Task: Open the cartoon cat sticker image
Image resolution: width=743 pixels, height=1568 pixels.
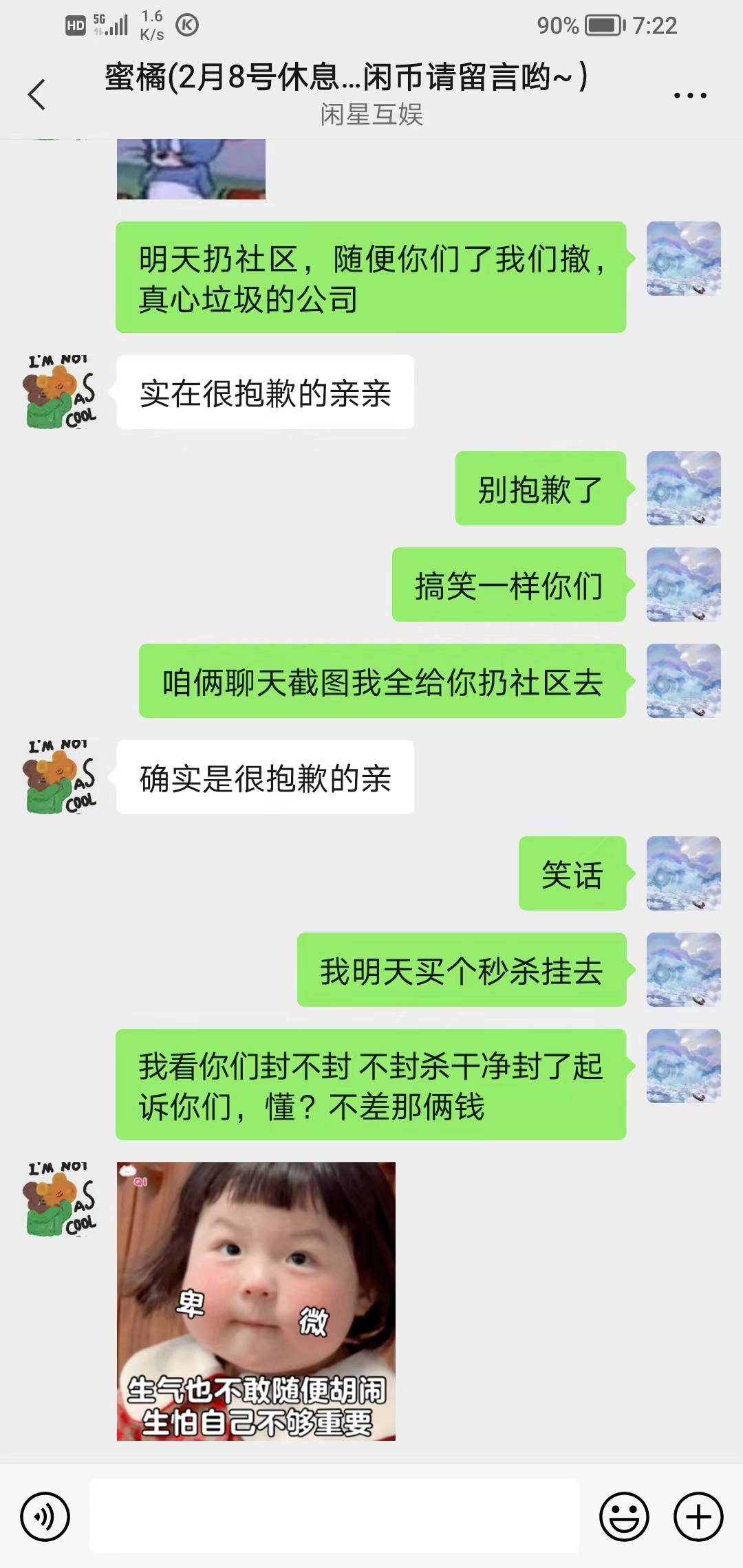Action: point(191,169)
